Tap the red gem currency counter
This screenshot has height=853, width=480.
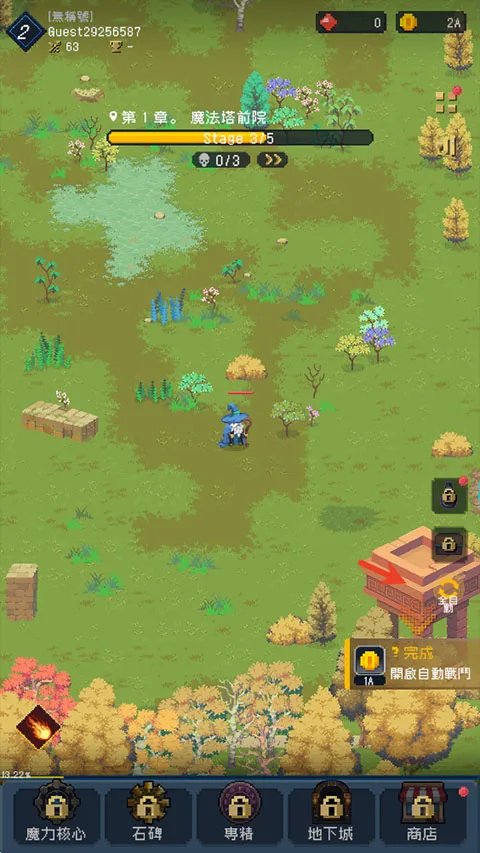click(x=351, y=22)
